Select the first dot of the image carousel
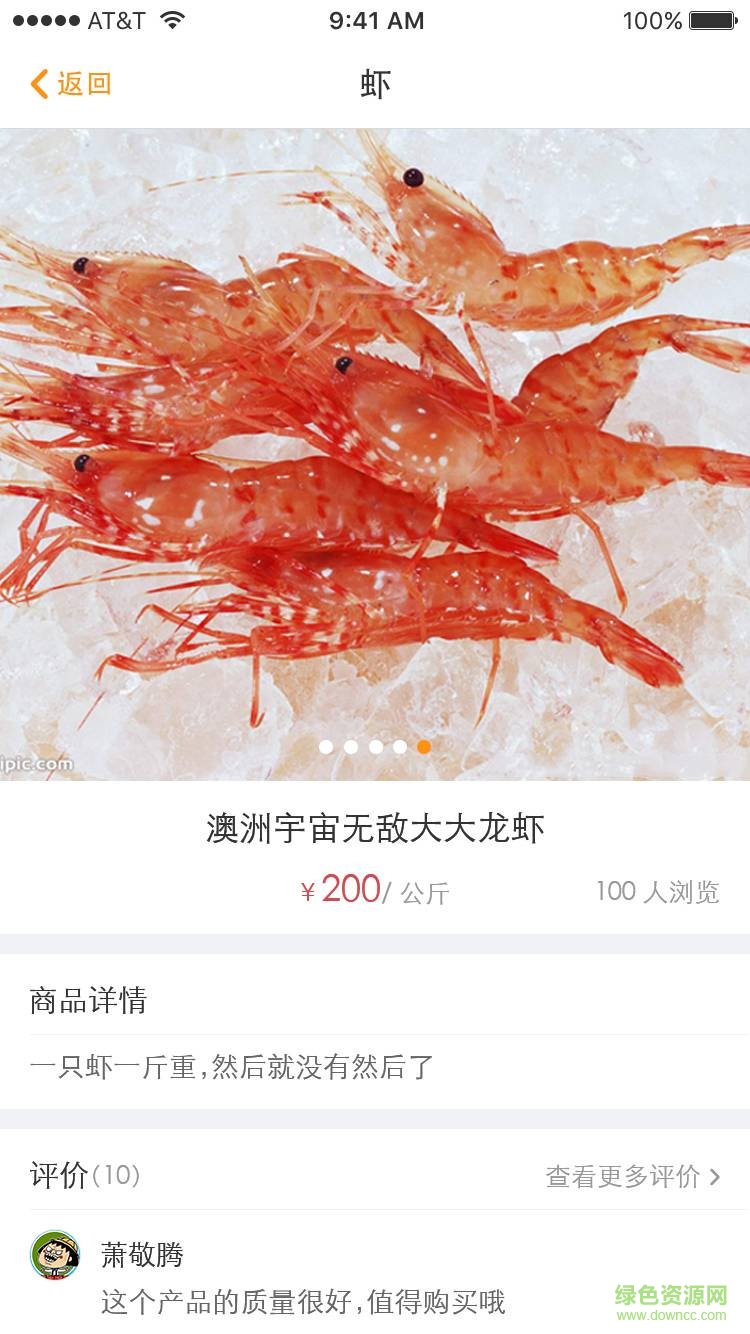This screenshot has width=750, height=1334. point(326,747)
